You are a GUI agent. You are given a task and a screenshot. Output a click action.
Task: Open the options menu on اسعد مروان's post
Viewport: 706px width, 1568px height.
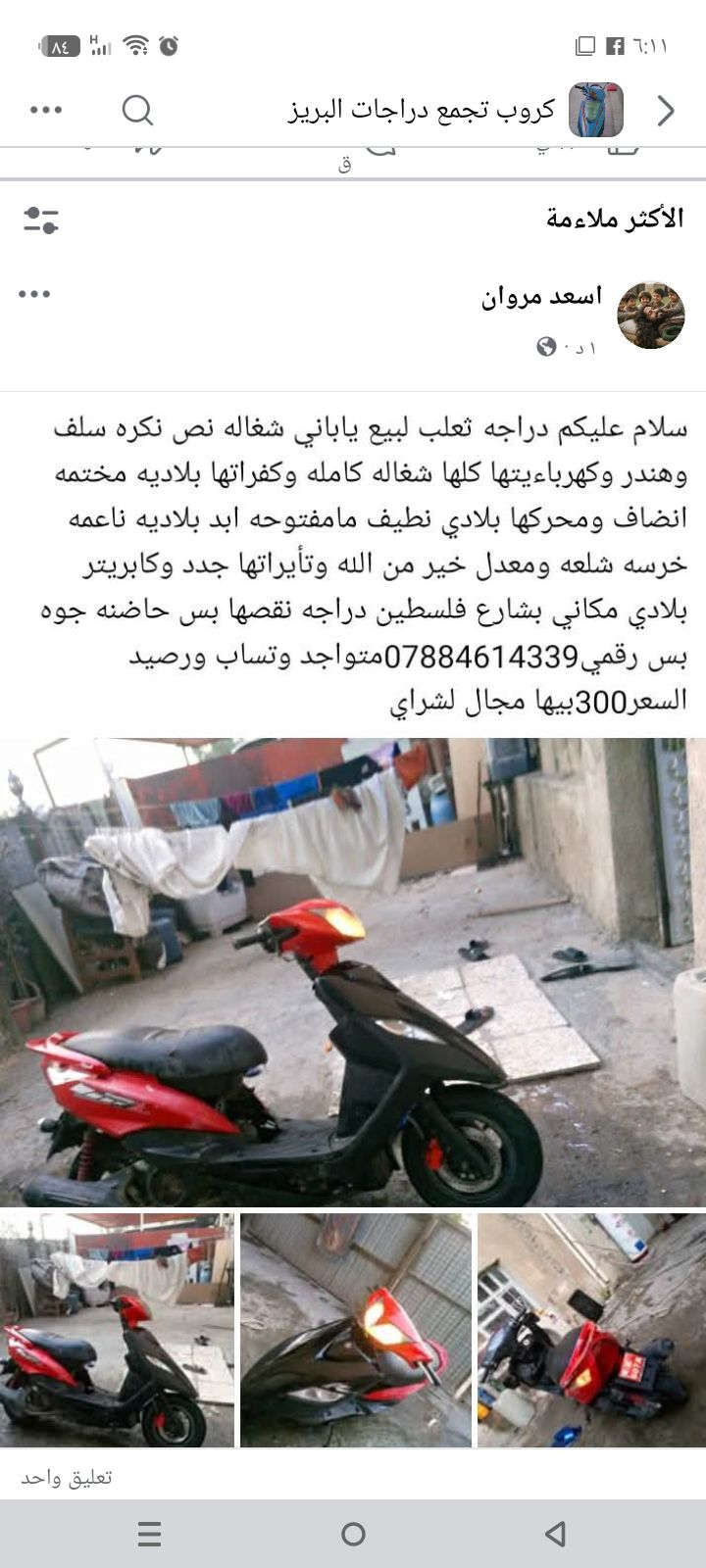[x=34, y=294]
